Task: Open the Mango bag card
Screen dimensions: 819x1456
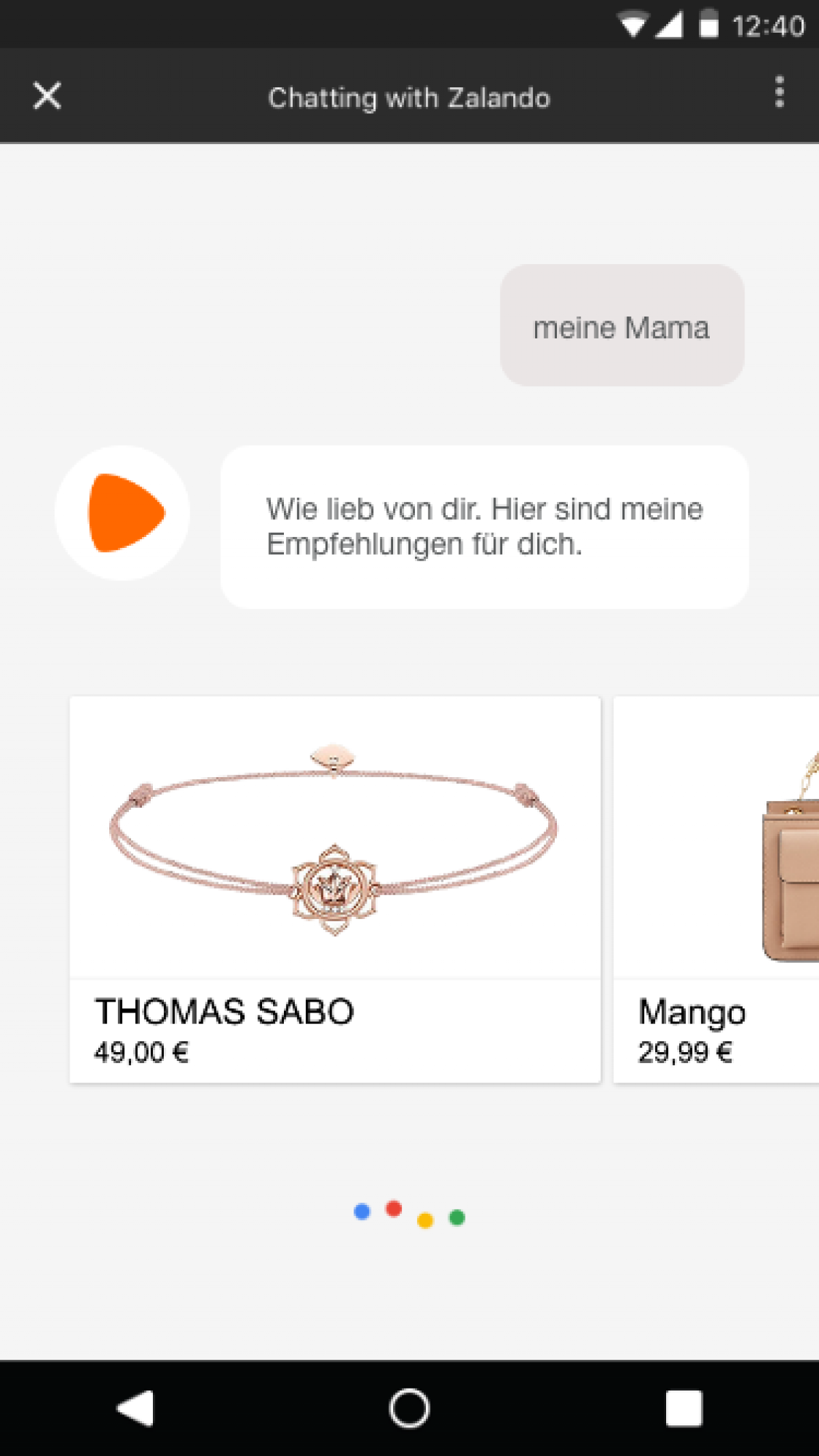Action: [717, 887]
